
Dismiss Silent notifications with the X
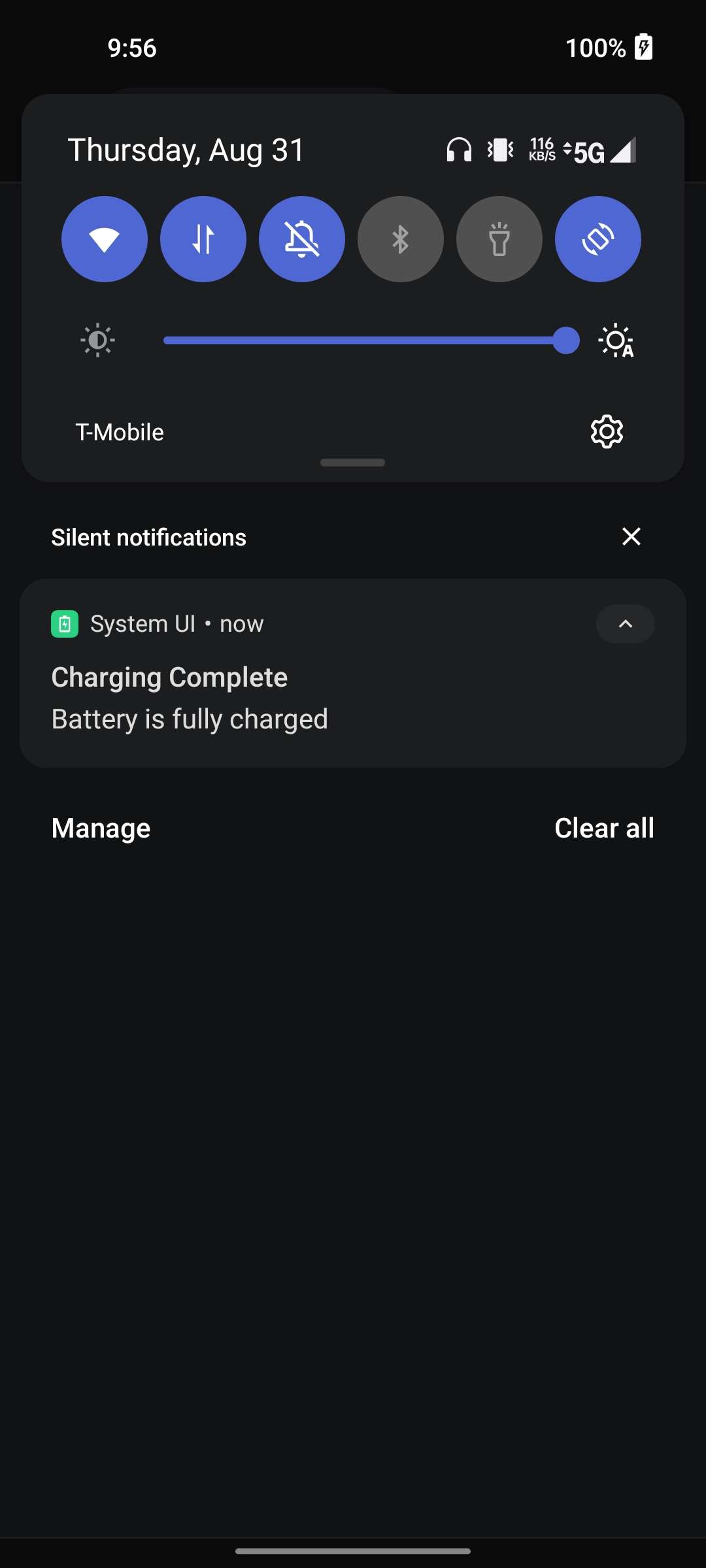[x=631, y=536]
